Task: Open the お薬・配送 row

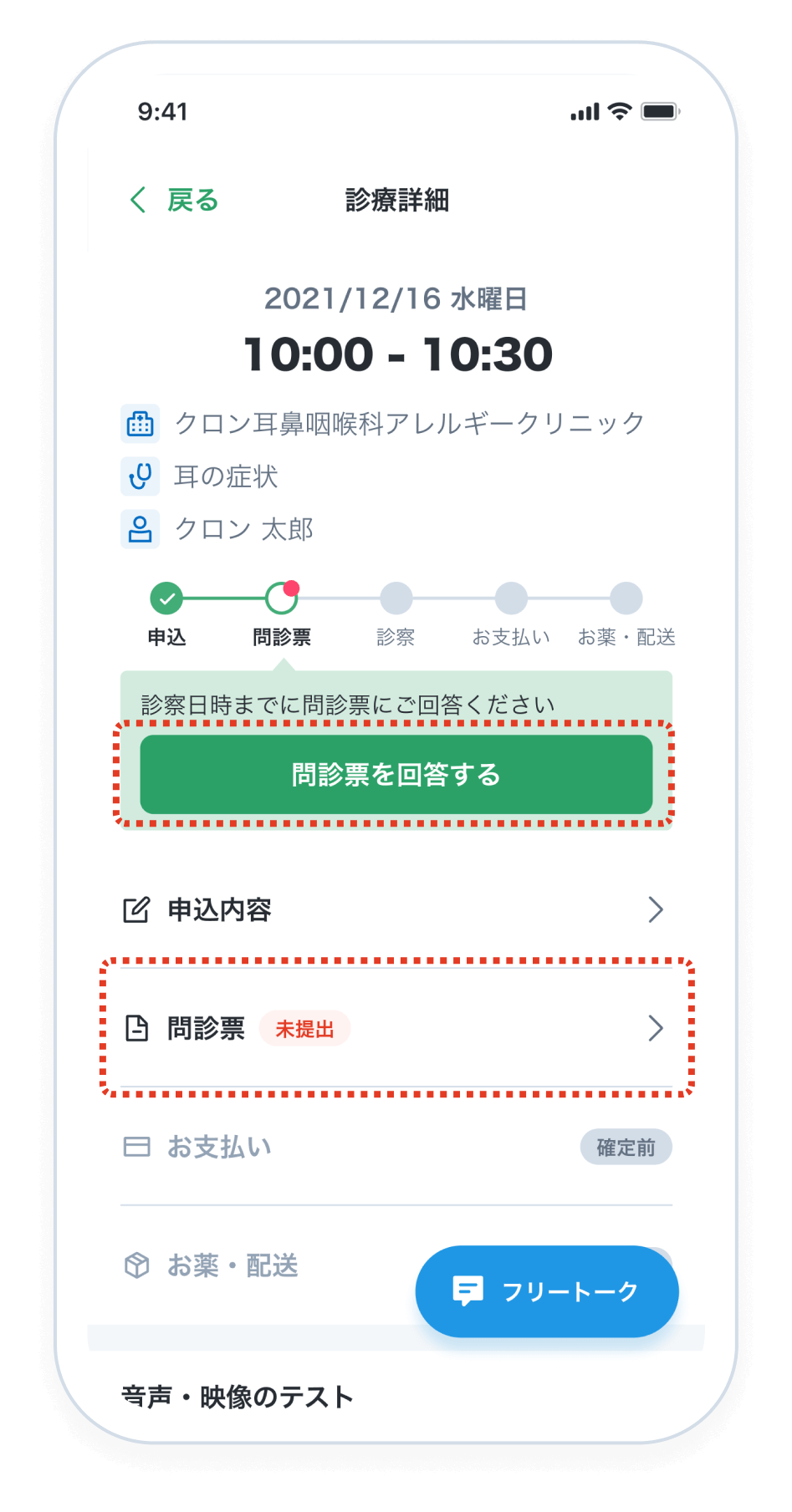Action: [234, 1265]
